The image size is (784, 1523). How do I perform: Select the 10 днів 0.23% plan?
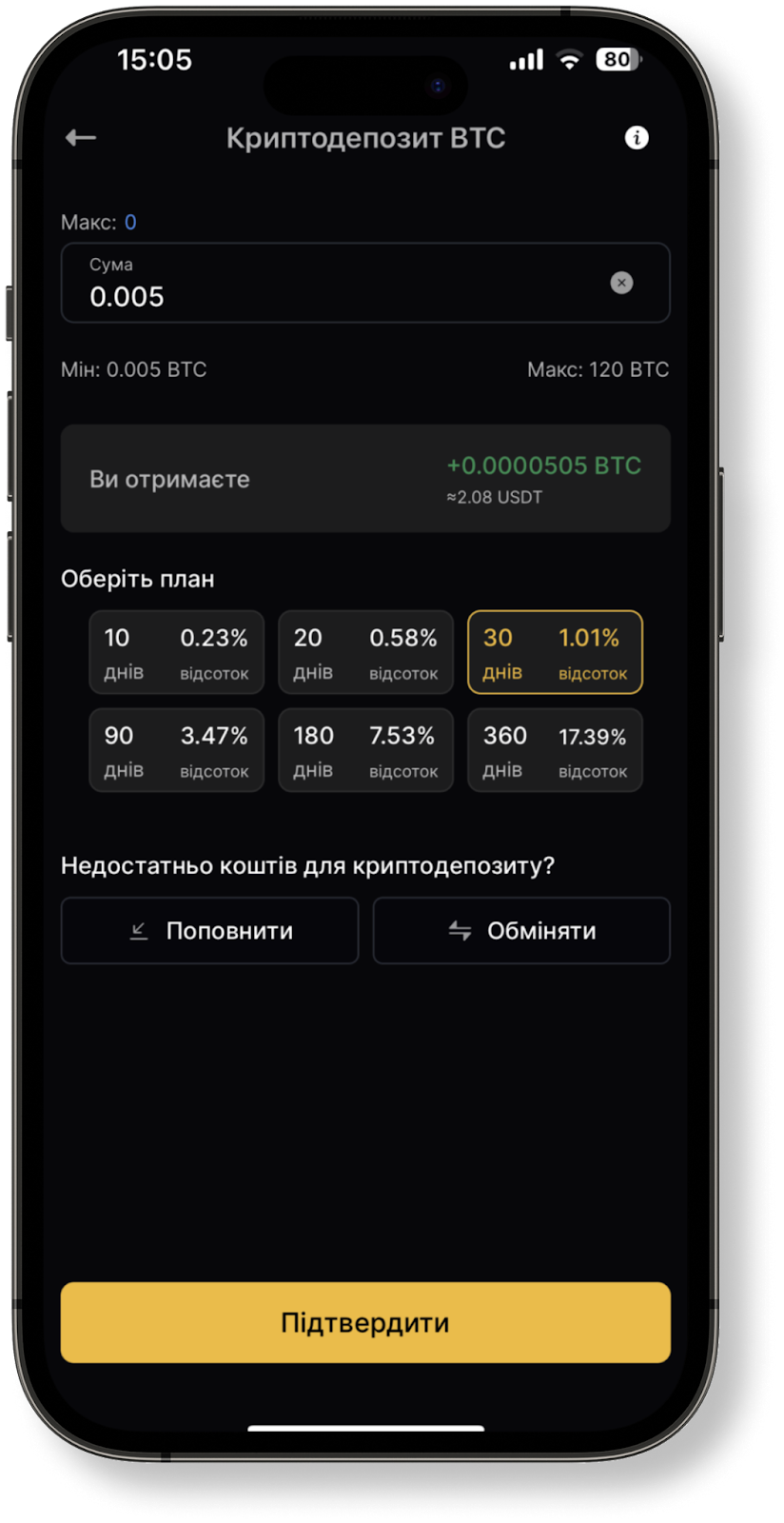(x=176, y=652)
